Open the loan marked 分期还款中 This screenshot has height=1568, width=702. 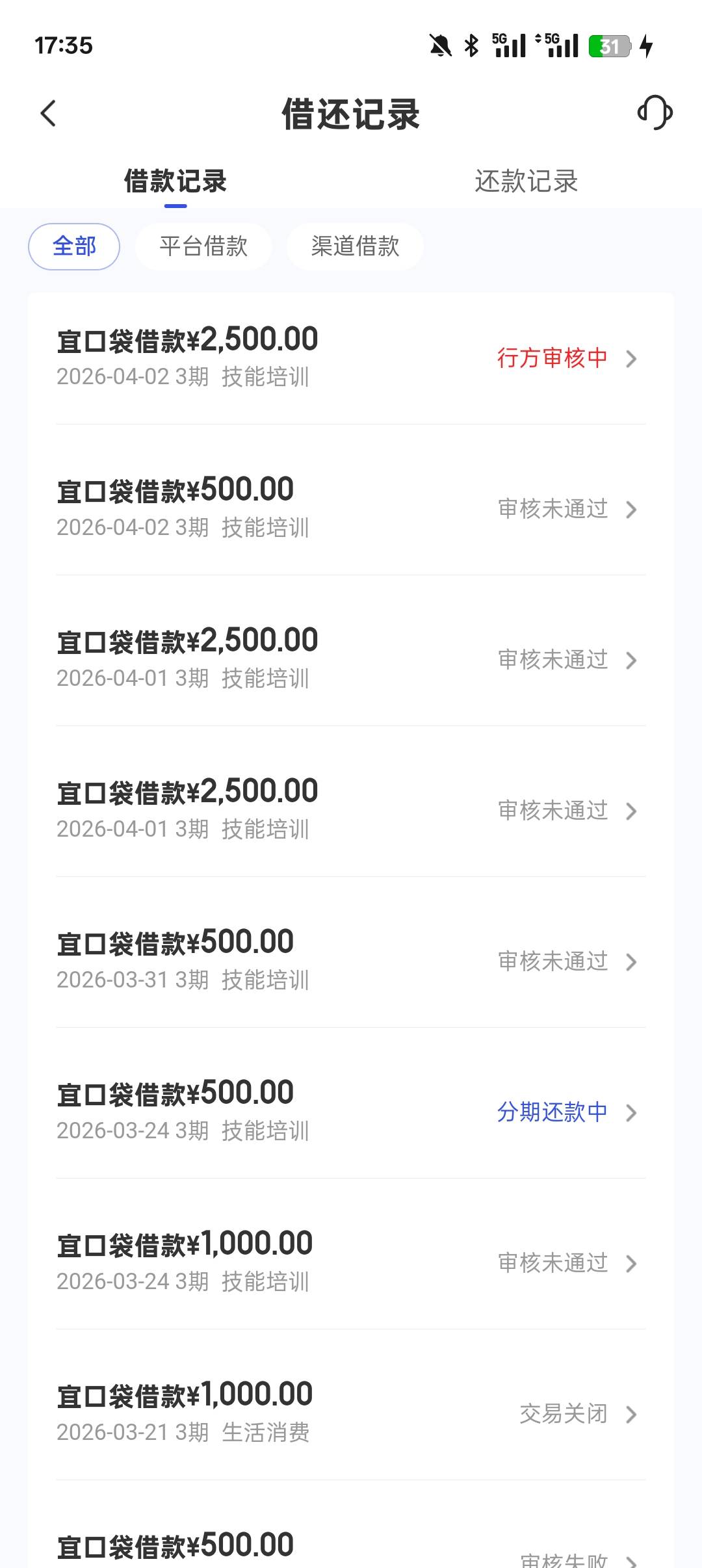(x=351, y=1112)
